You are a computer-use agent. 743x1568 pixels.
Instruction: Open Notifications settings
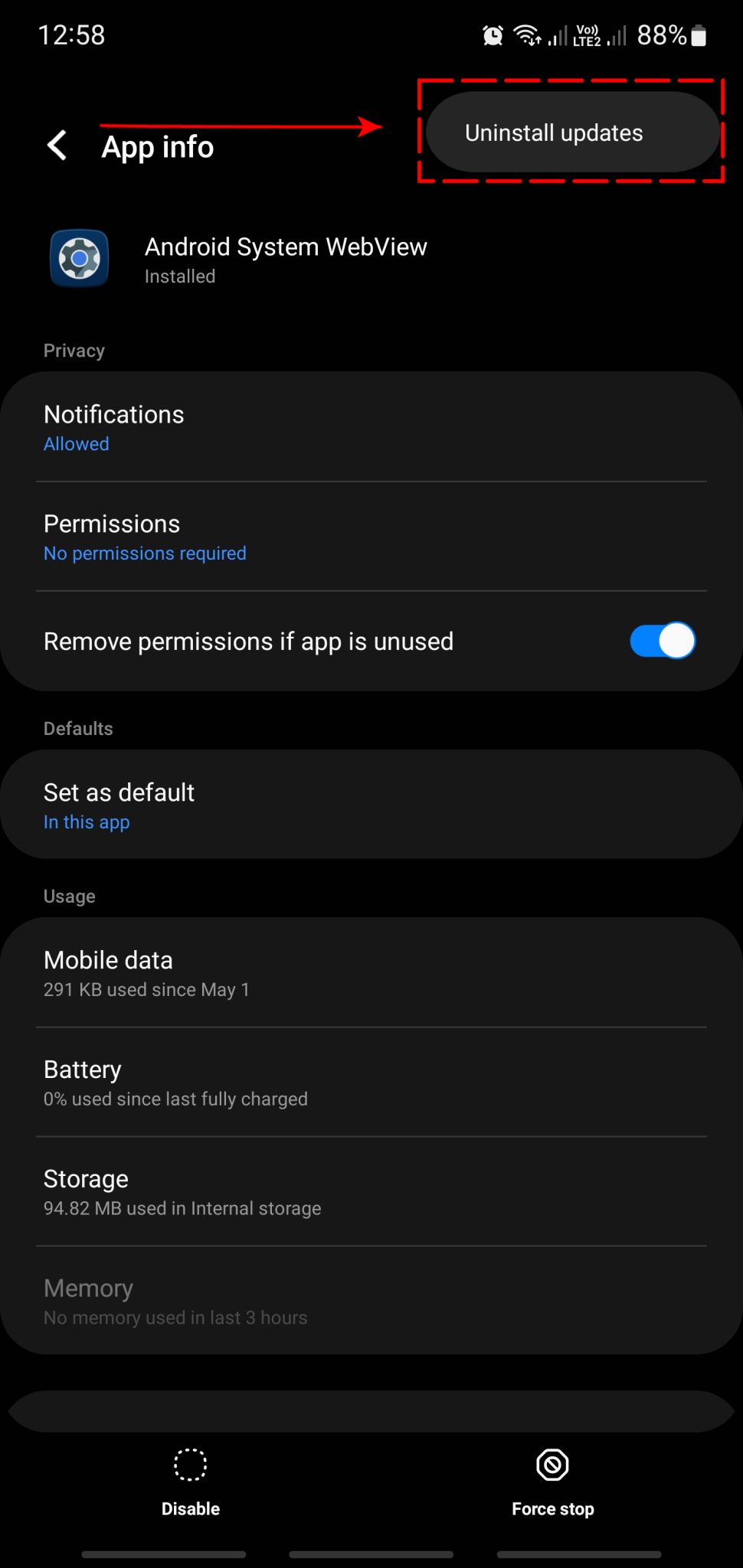pyautogui.click(x=371, y=427)
